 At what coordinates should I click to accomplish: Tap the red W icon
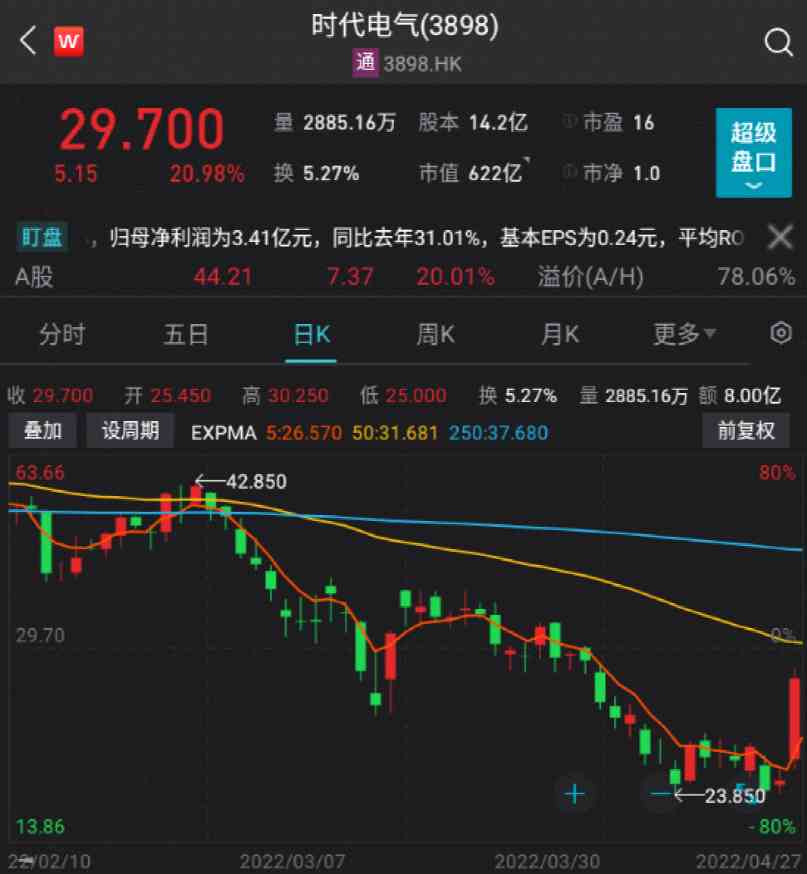[69, 41]
